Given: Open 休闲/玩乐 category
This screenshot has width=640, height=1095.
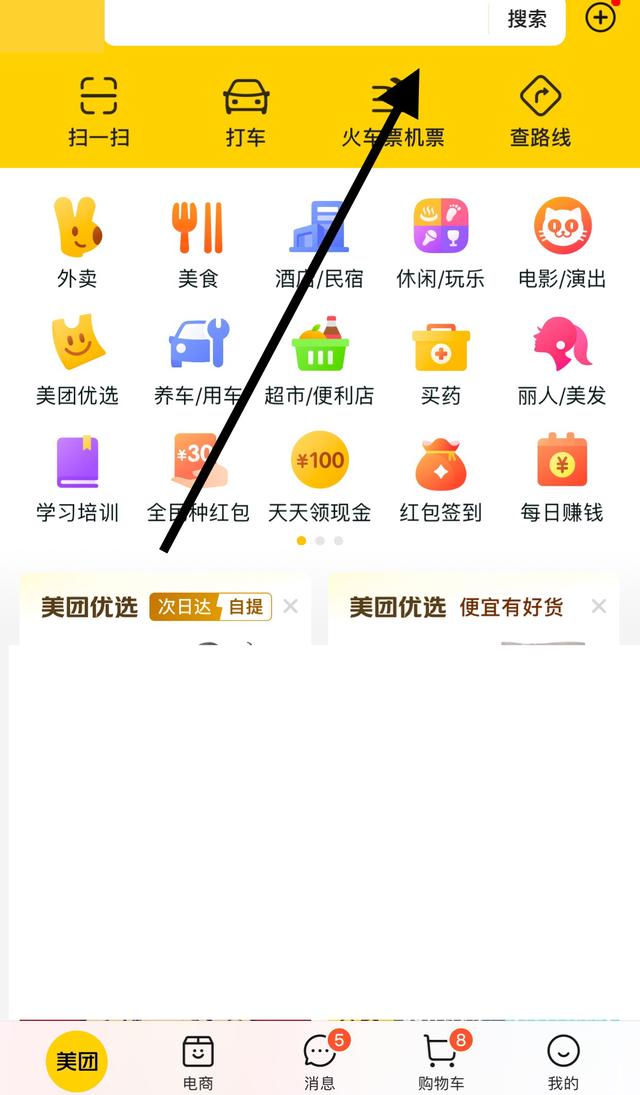Looking at the screenshot, I should tap(440, 243).
